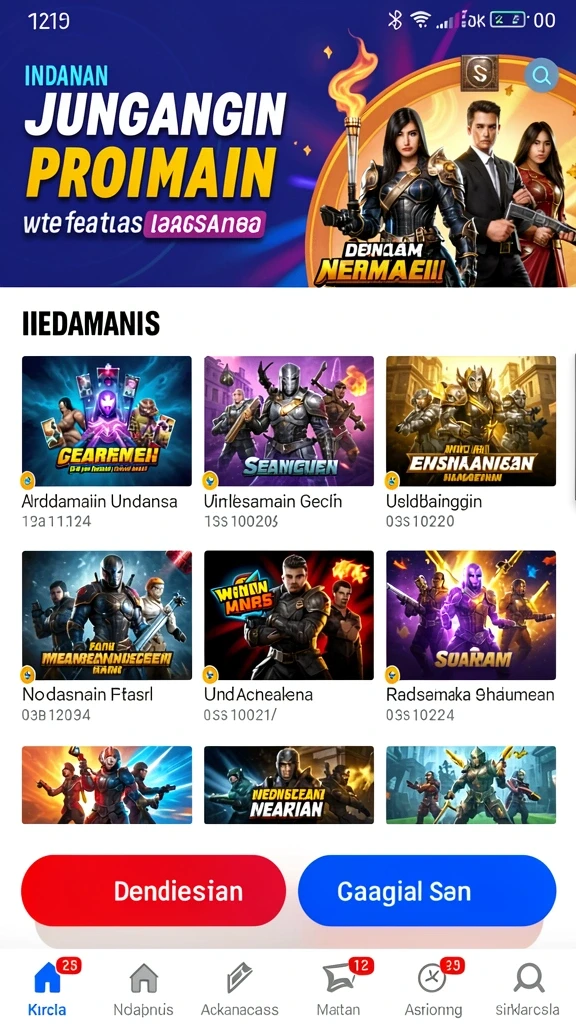The height and width of the screenshot is (1024, 576).
Task: Open the Nearian game tile in the bottom row
Action: click(x=289, y=785)
